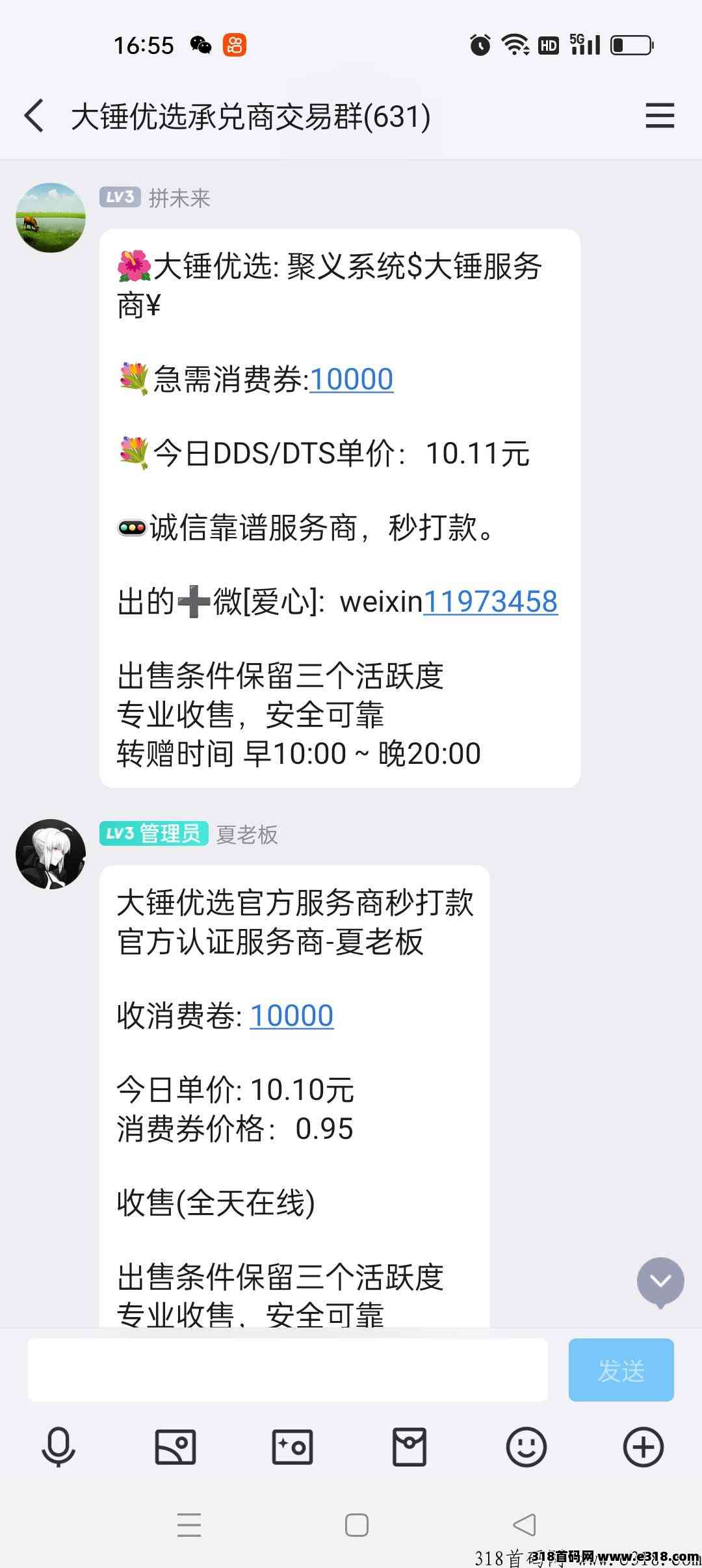Tap the 10000 link in 夏老板's message
This screenshot has height=1568, width=702.
[292, 1015]
